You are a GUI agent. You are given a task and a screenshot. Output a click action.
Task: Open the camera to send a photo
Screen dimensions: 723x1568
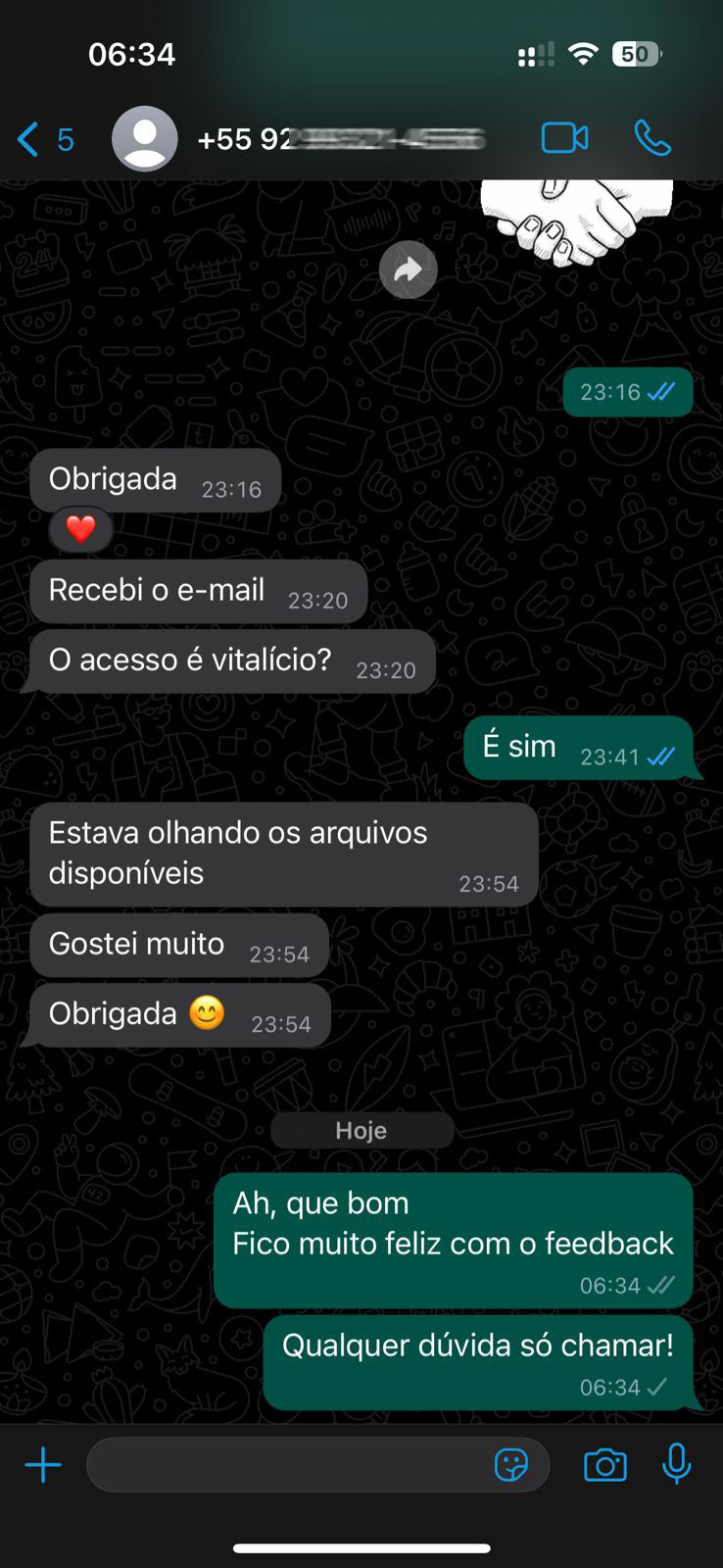point(604,1465)
